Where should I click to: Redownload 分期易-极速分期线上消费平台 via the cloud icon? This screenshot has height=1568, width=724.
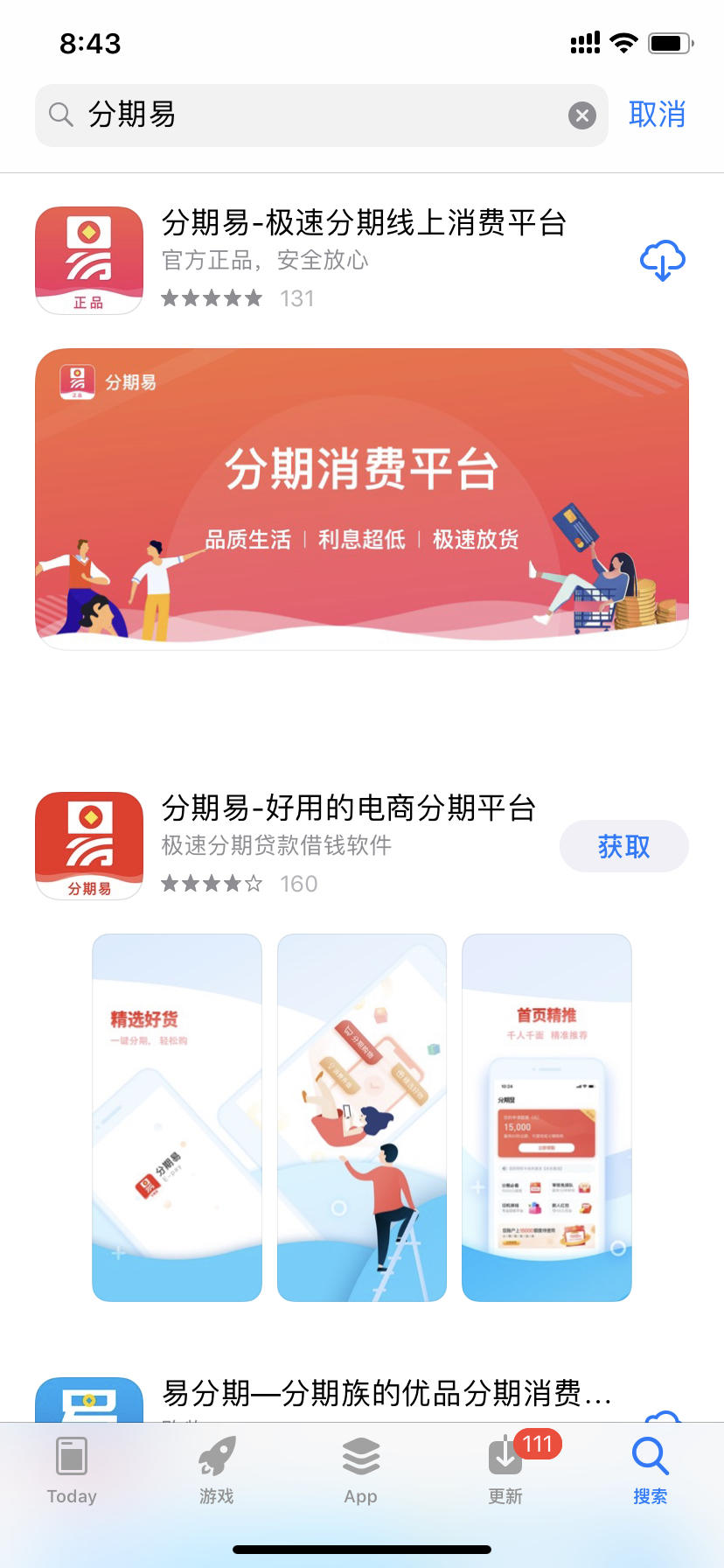(663, 260)
